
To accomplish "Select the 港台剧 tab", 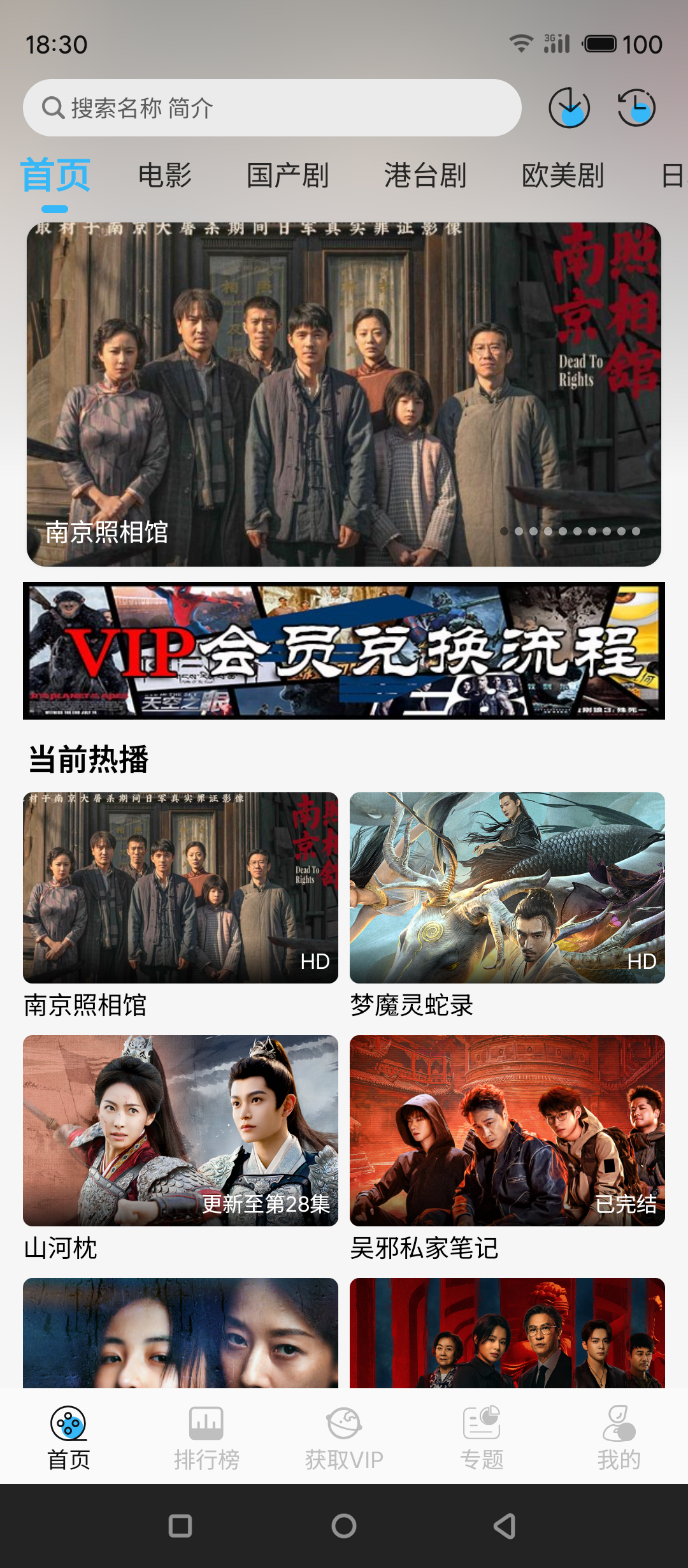I will [x=426, y=175].
